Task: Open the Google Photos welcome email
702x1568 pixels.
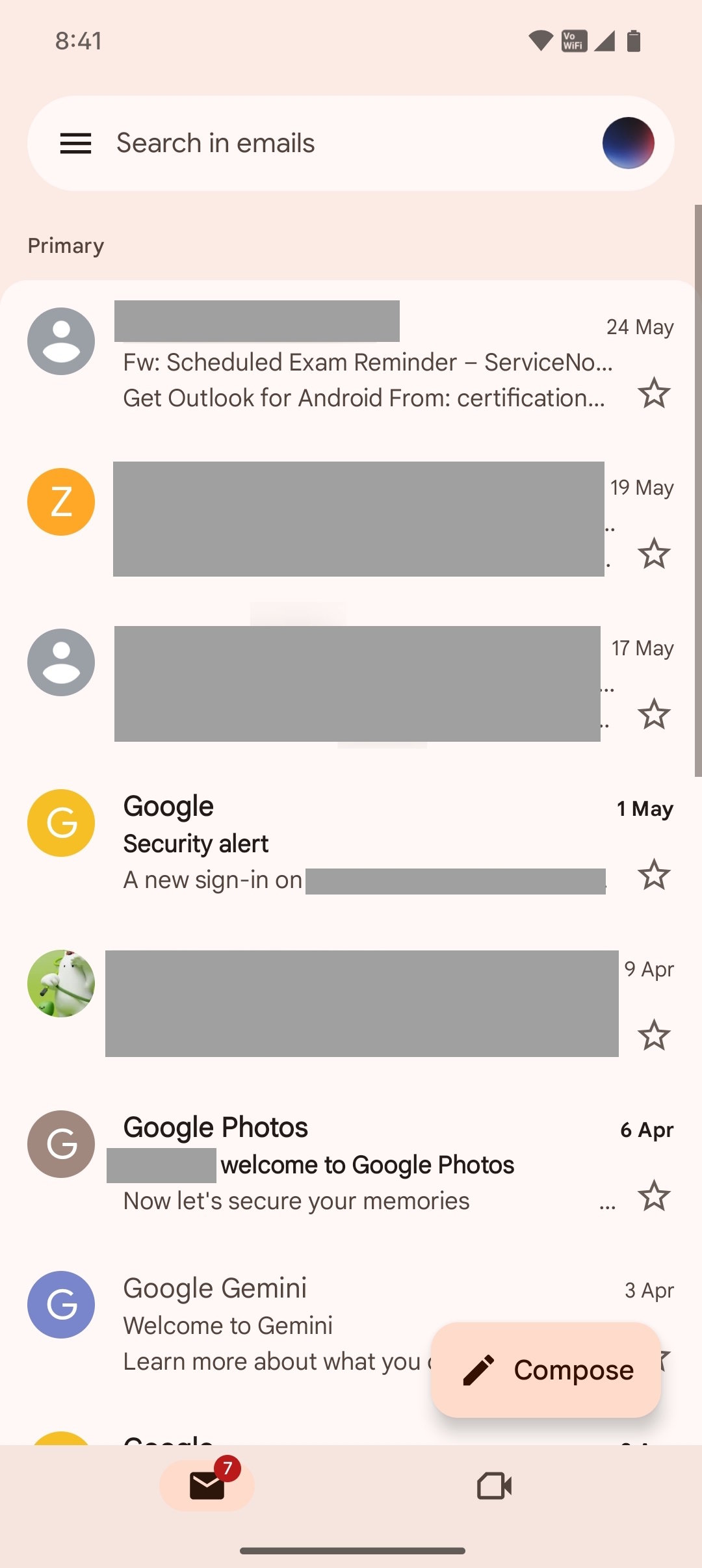Action: click(364, 1164)
